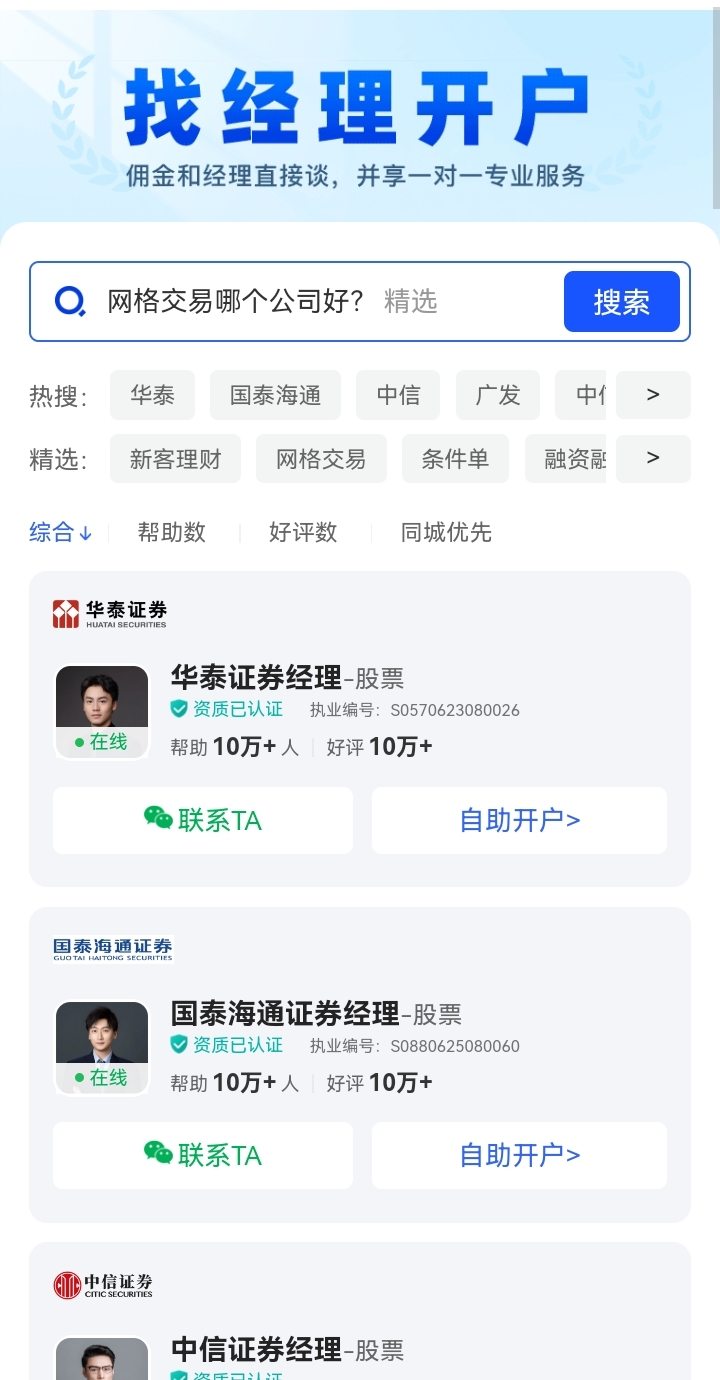Select the 广发 hot search chip
The image size is (720, 1380).
click(x=498, y=395)
